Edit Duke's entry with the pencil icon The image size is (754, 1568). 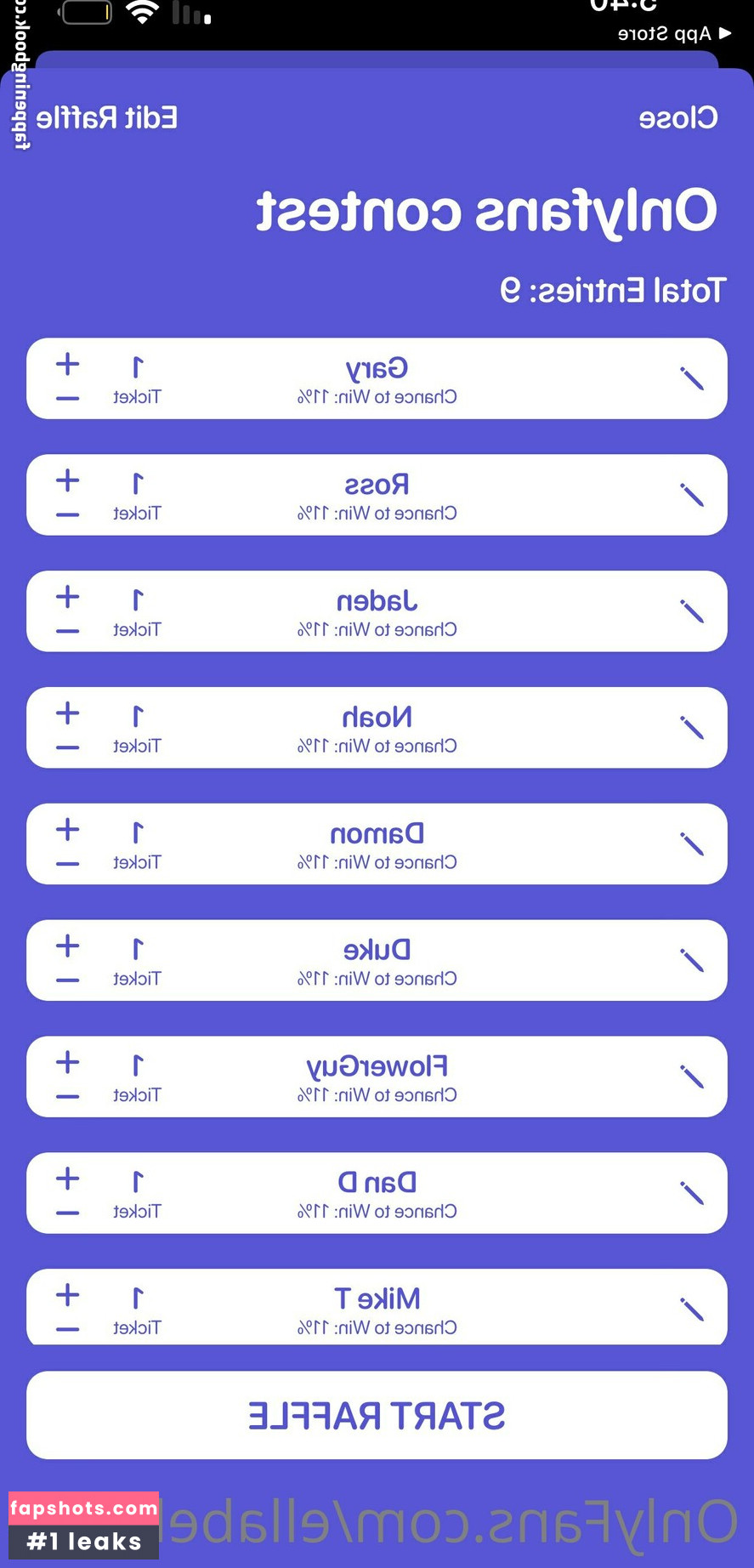click(x=691, y=961)
